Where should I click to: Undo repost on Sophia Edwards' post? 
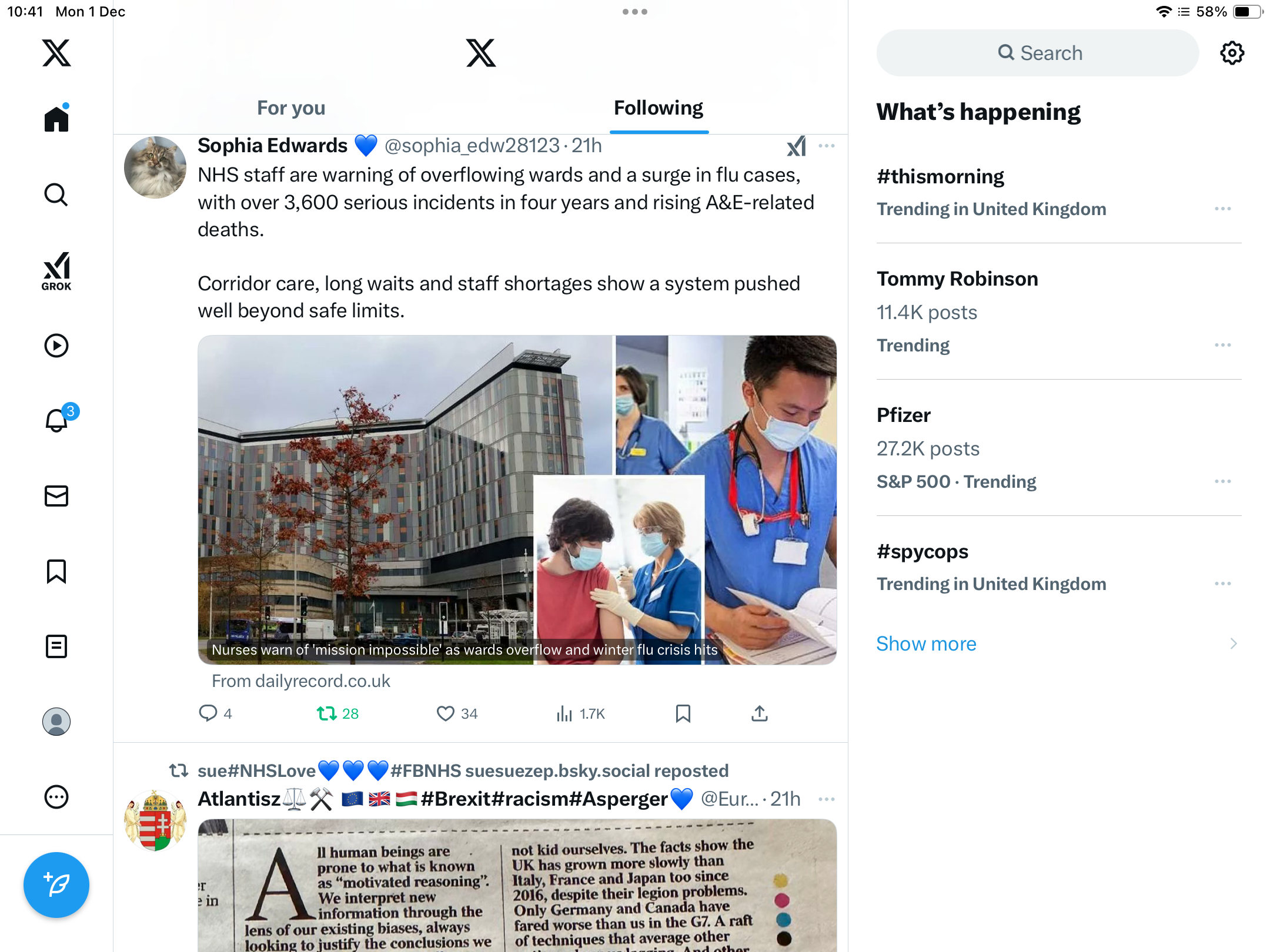coord(327,713)
